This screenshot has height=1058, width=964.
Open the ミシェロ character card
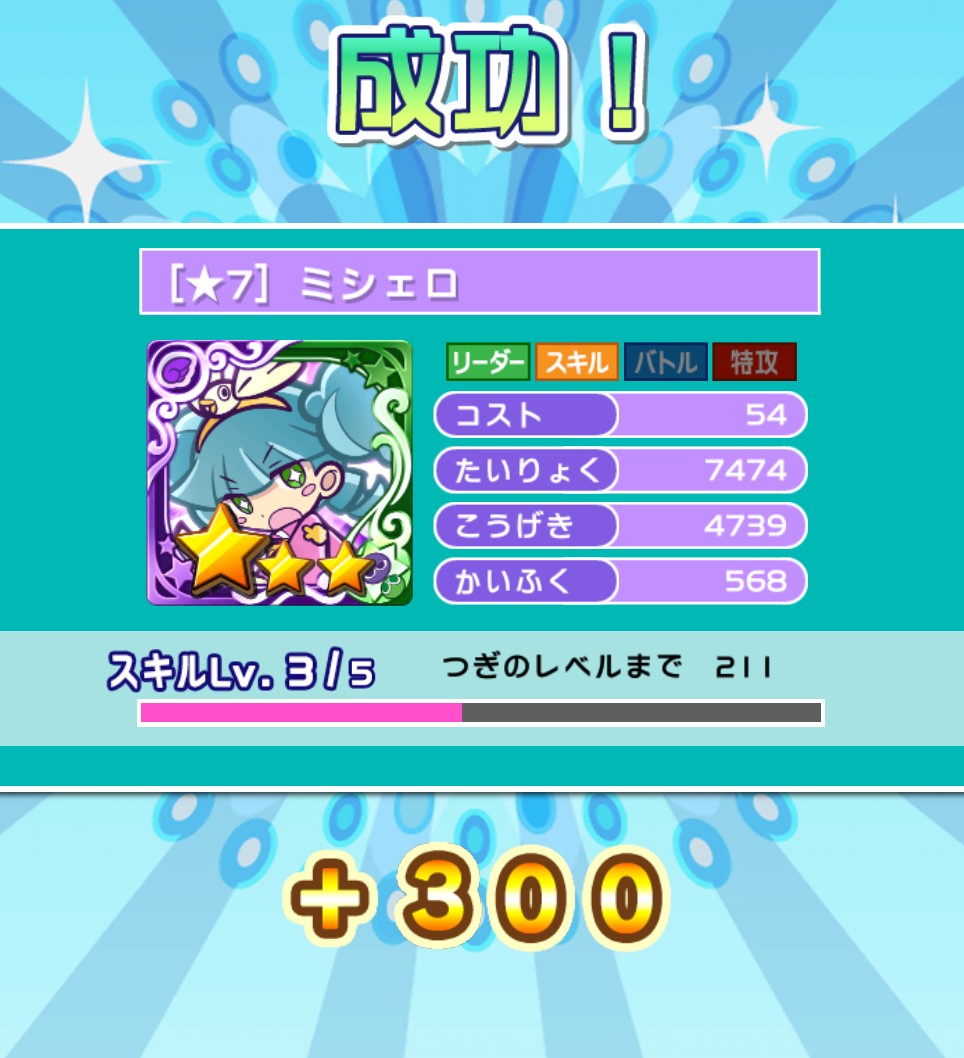coord(280,473)
